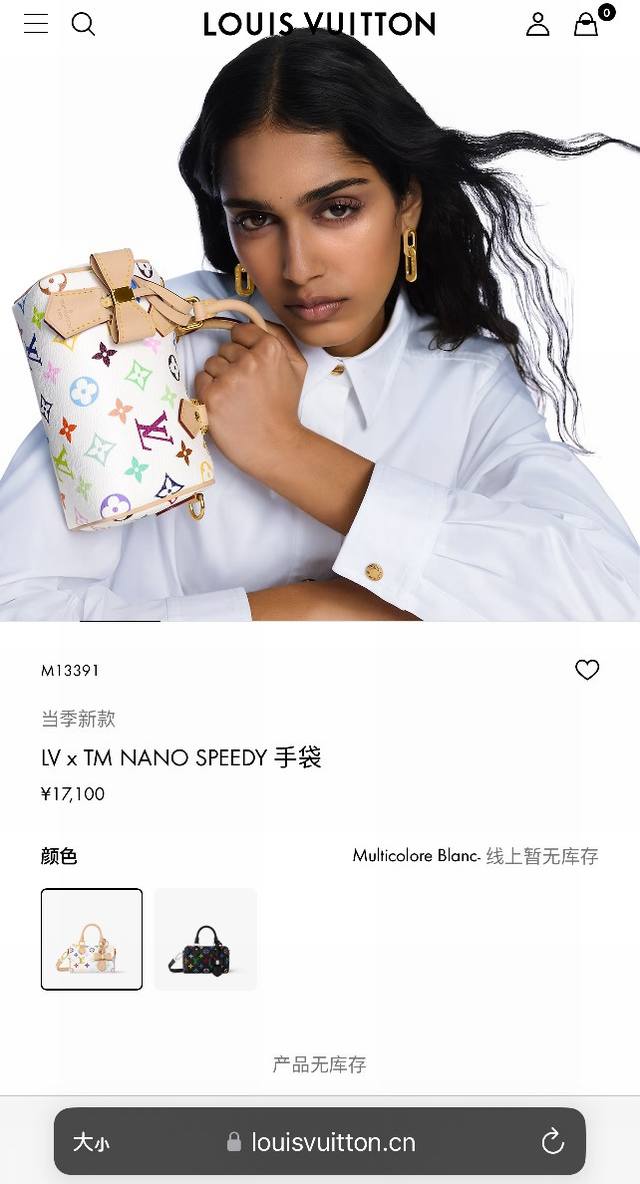This screenshot has width=640, height=1184.
Task: Reload the louisvuitton.cn page
Action: (x=552, y=1141)
